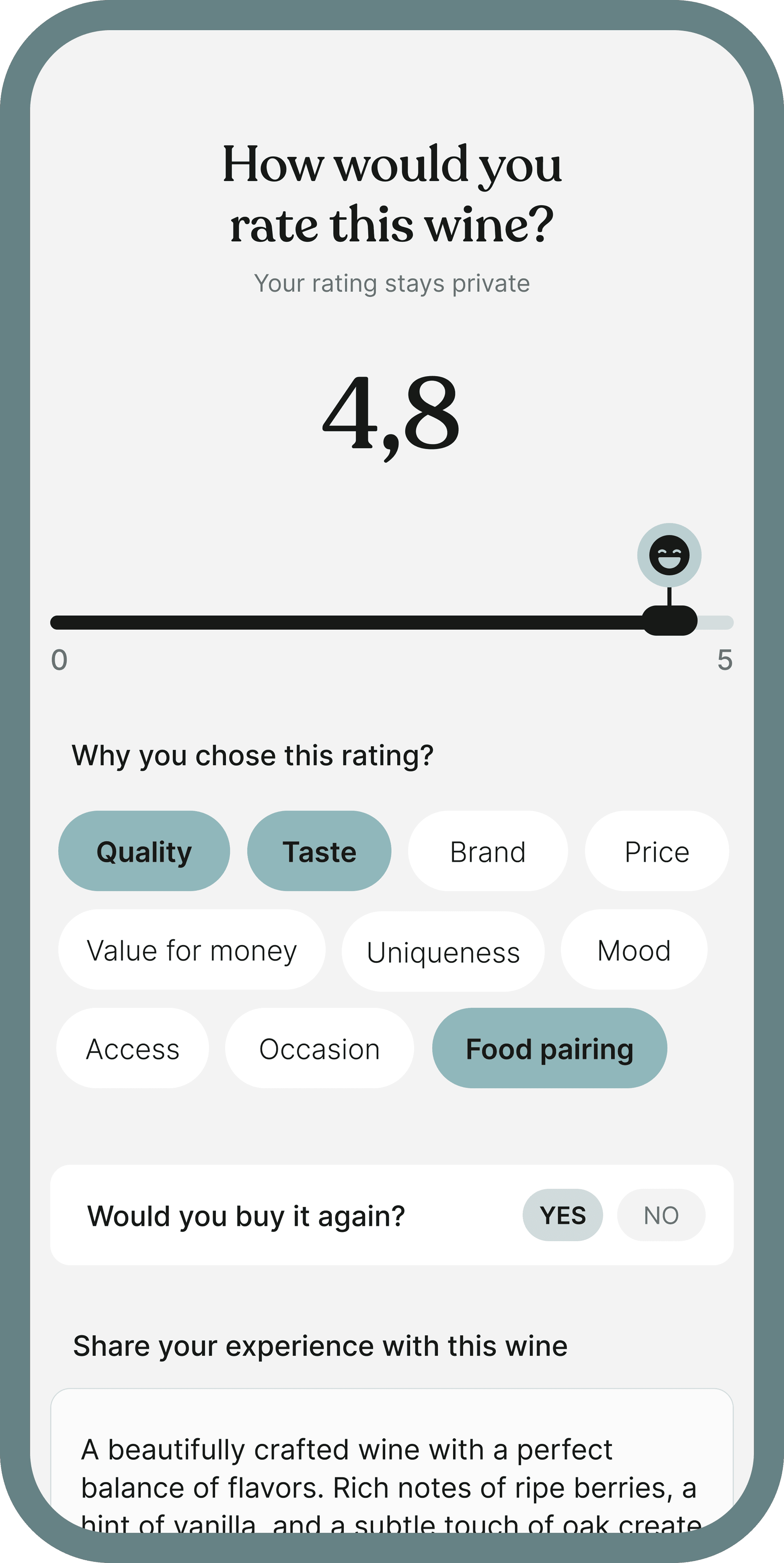
Task: Answer YES to buying it again
Action: tap(563, 1215)
